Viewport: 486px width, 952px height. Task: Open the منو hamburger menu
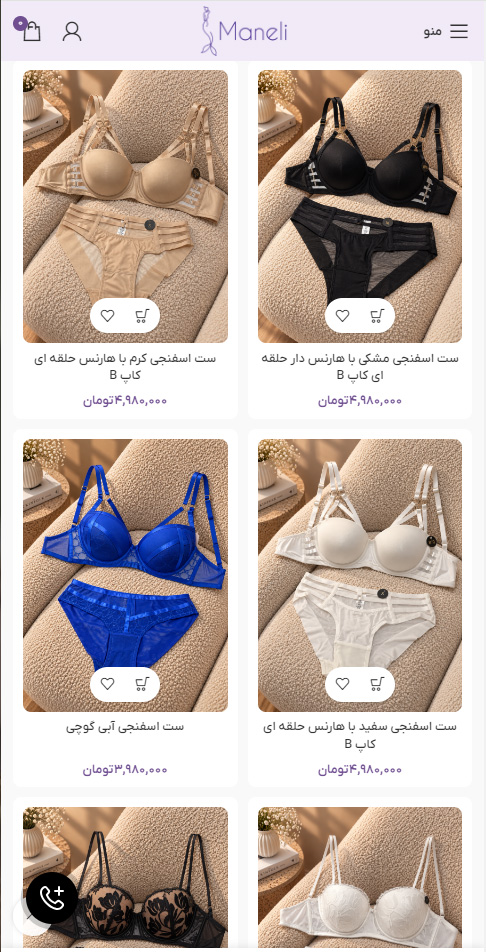[447, 32]
